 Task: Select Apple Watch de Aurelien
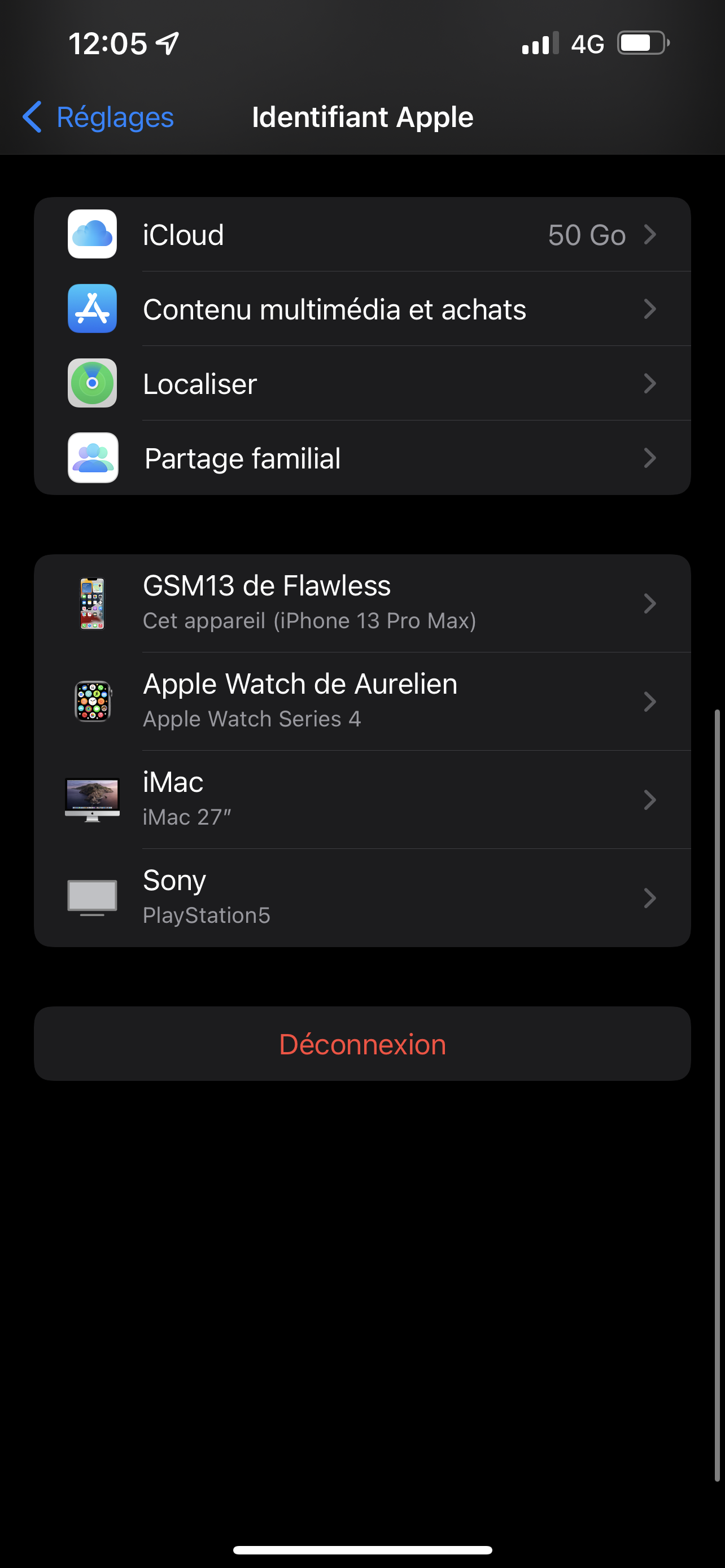pyautogui.click(x=362, y=700)
